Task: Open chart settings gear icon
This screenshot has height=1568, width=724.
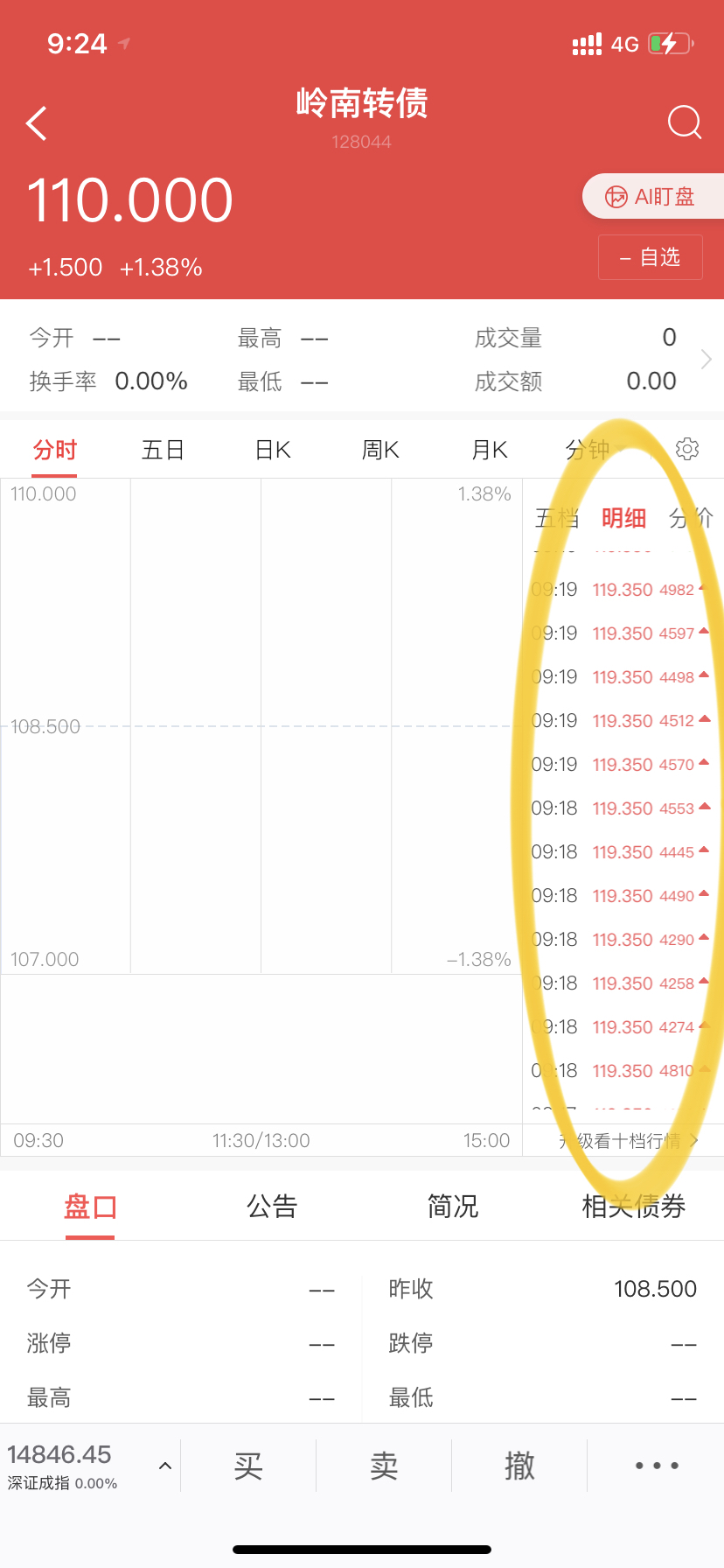Action: pyautogui.click(x=687, y=449)
